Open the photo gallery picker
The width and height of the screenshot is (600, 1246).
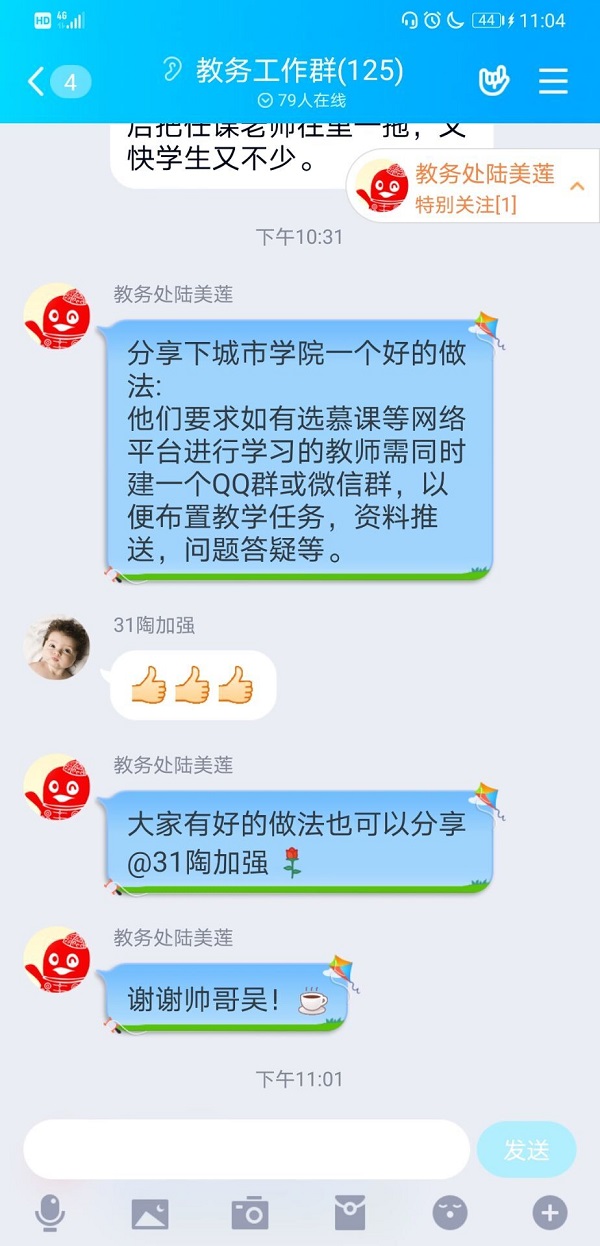pos(150,1214)
